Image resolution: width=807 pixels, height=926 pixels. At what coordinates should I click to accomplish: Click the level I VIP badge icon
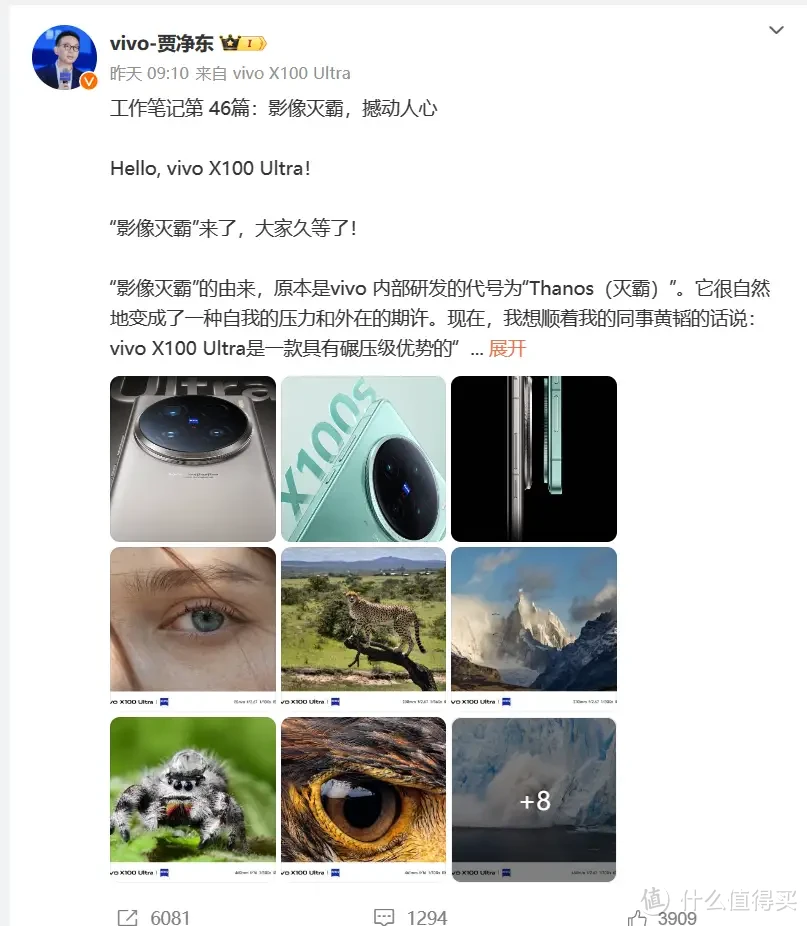[250, 42]
